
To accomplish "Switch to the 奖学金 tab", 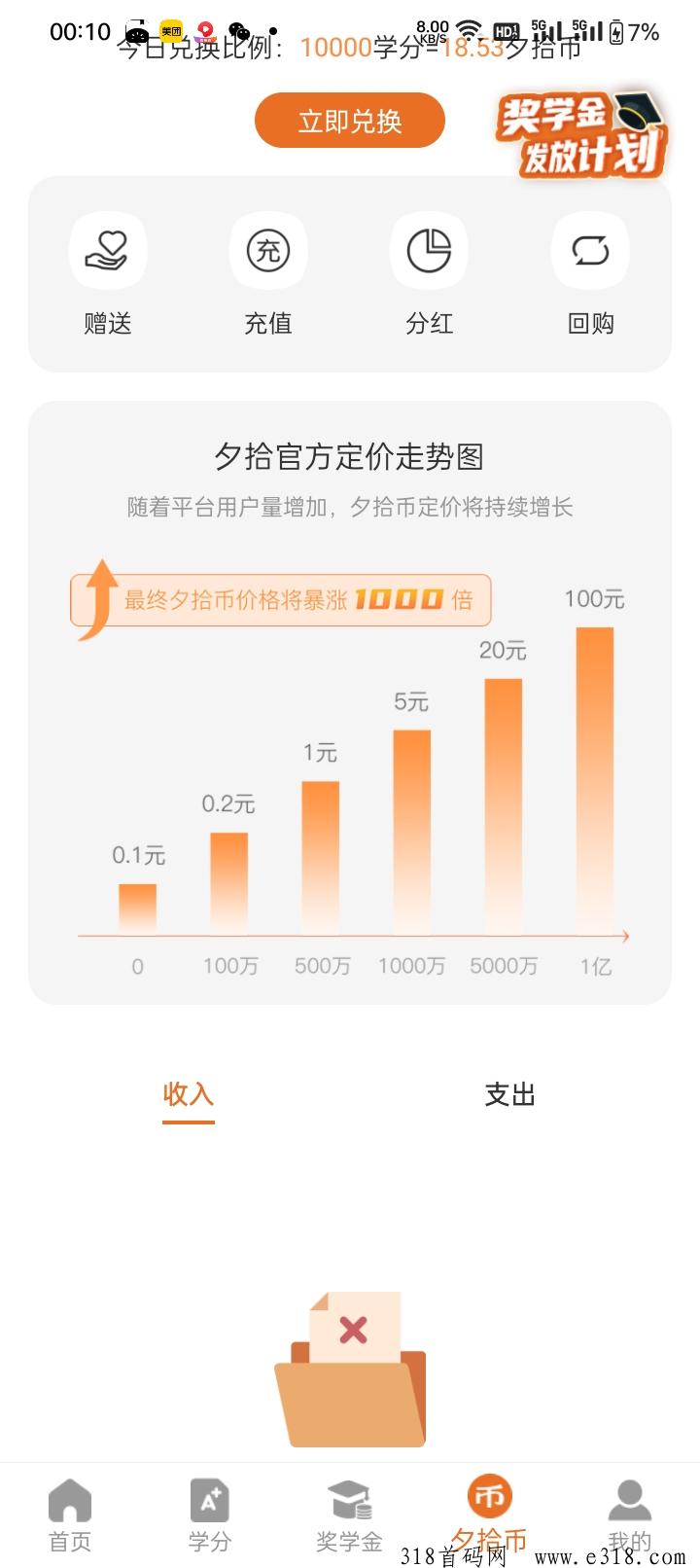I will 350,1515.
